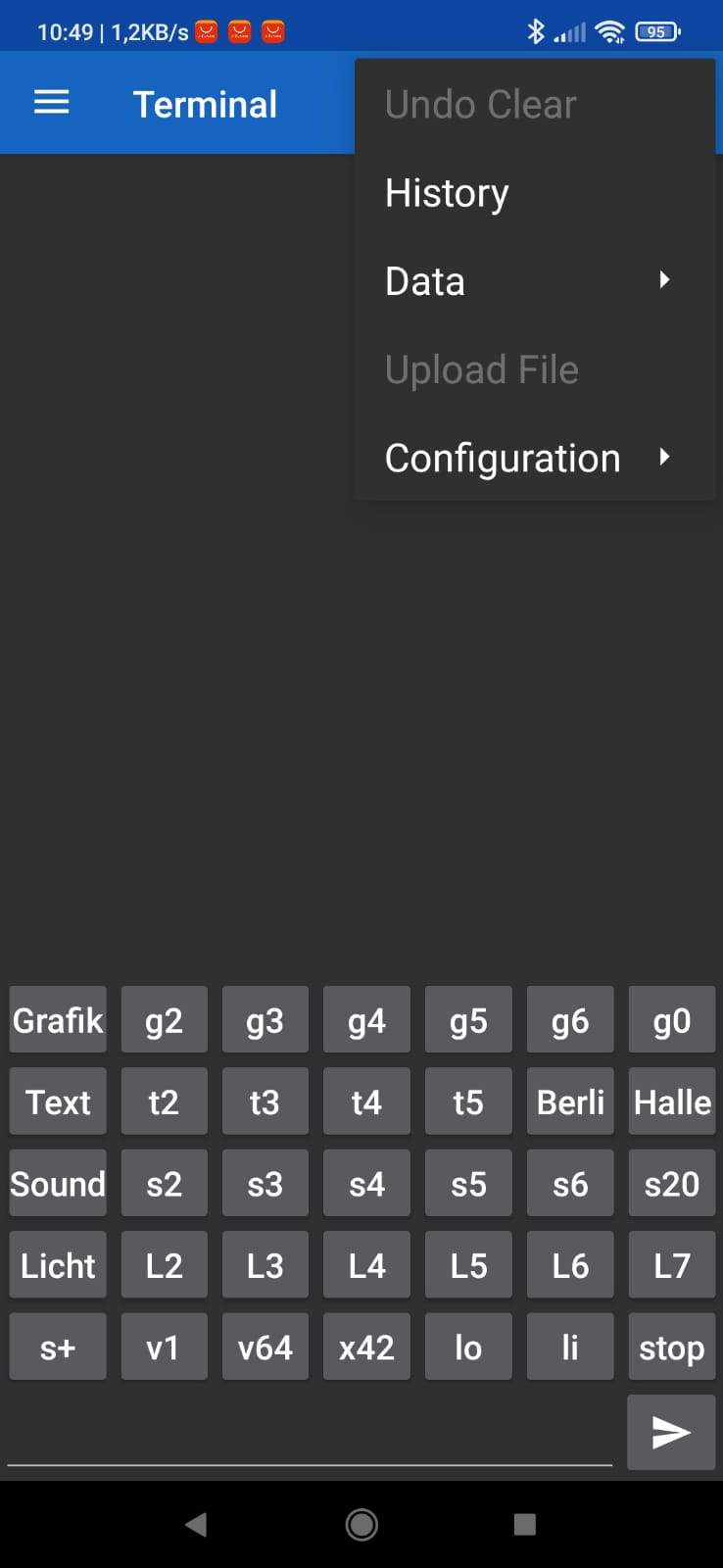Expand the Data submenu

[535, 281]
